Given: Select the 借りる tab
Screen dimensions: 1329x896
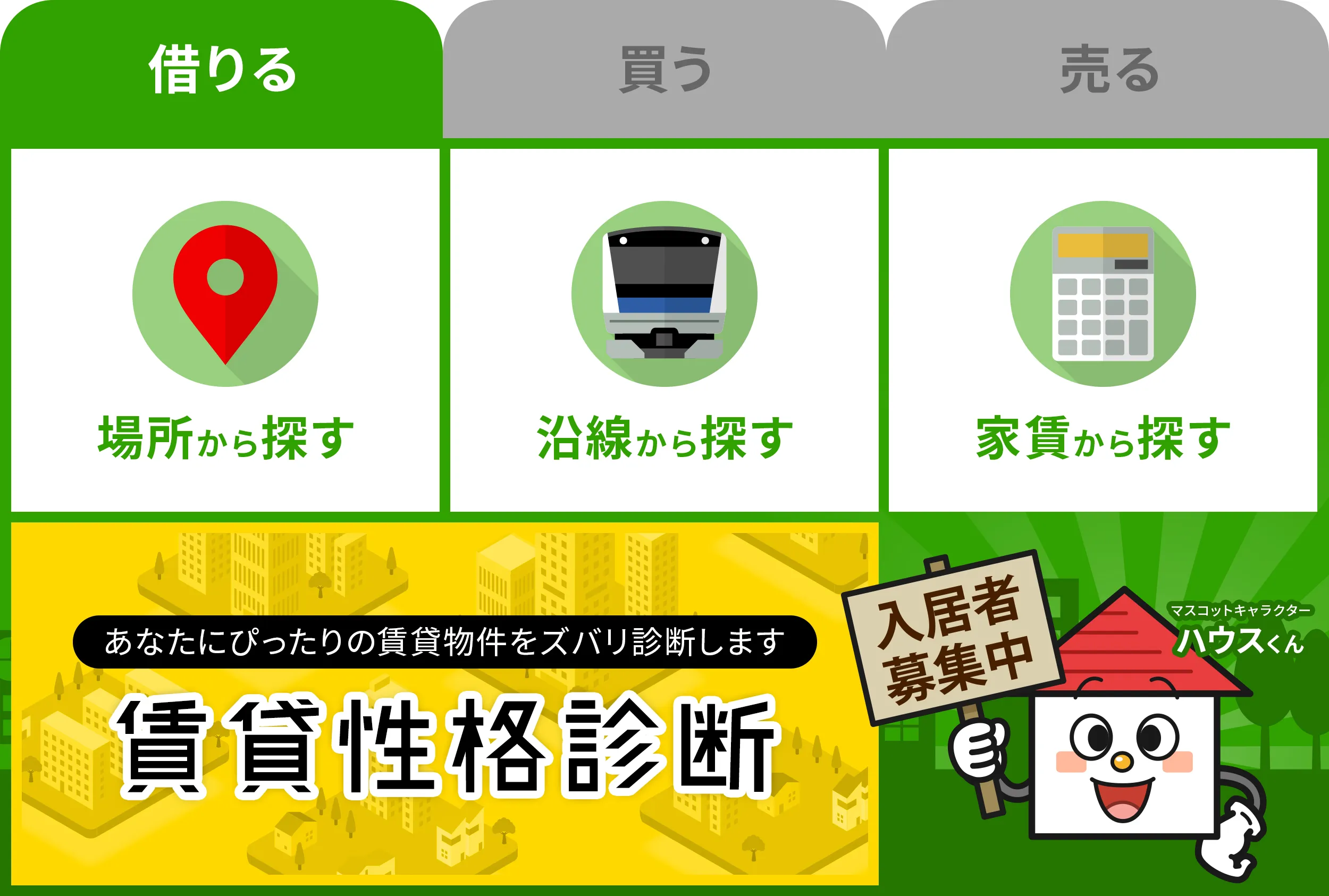Looking at the screenshot, I should 222,70.
